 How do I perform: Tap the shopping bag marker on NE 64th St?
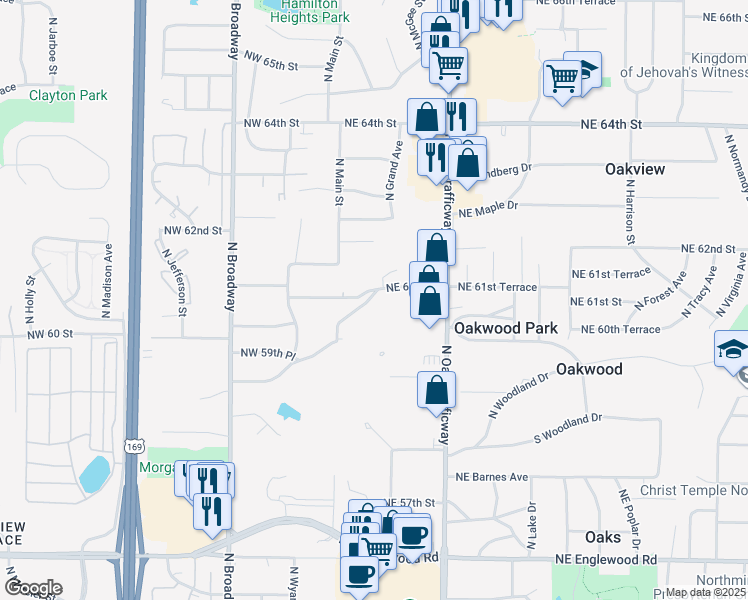coord(426,118)
